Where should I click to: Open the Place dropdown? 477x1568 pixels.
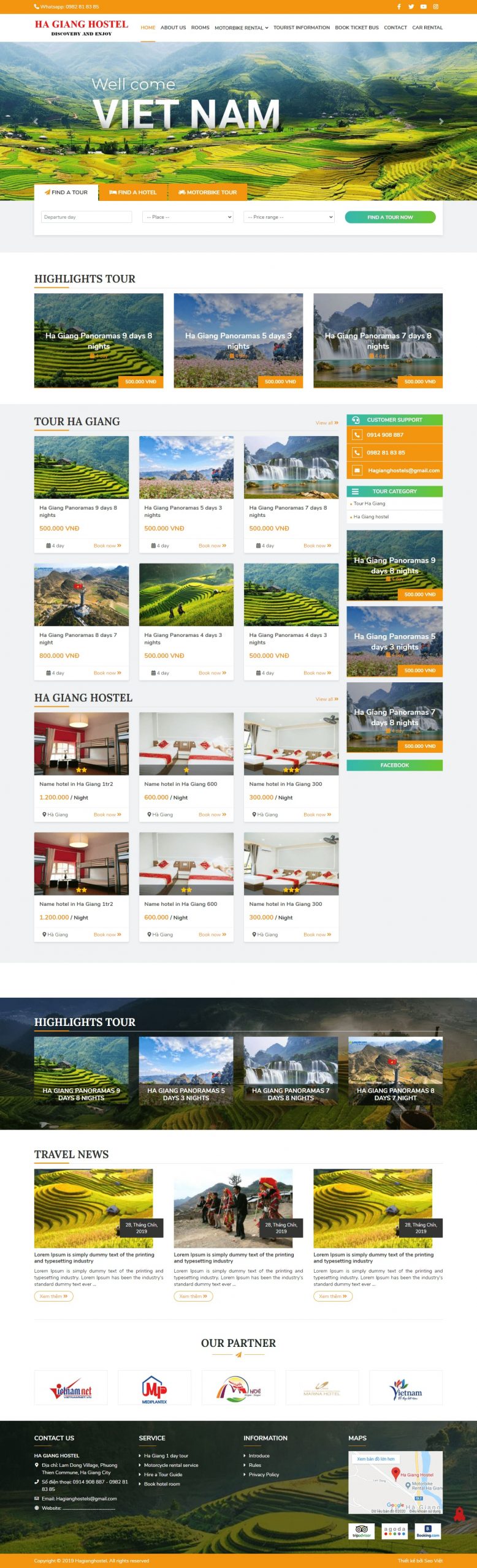coord(188,217)
